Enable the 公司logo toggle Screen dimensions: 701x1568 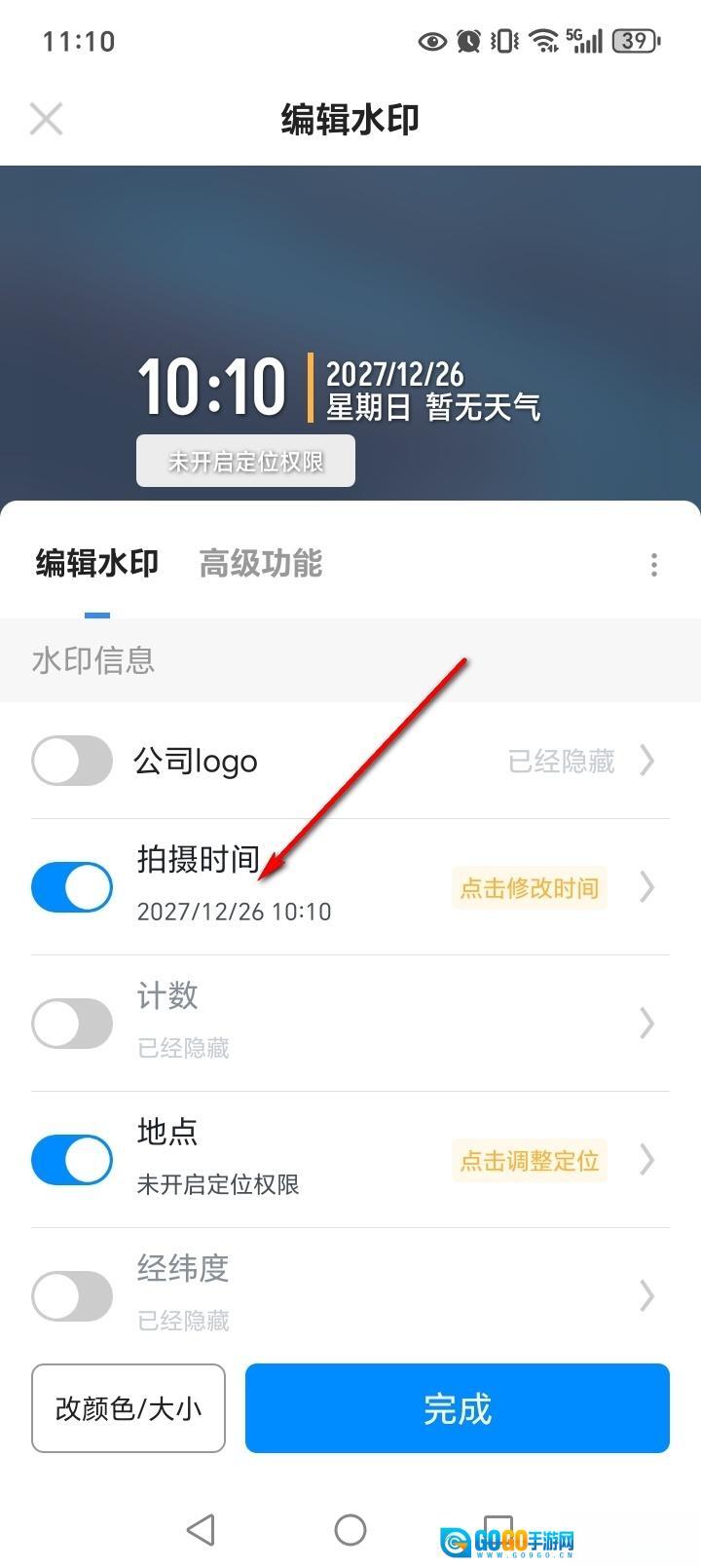click(72, 761)
